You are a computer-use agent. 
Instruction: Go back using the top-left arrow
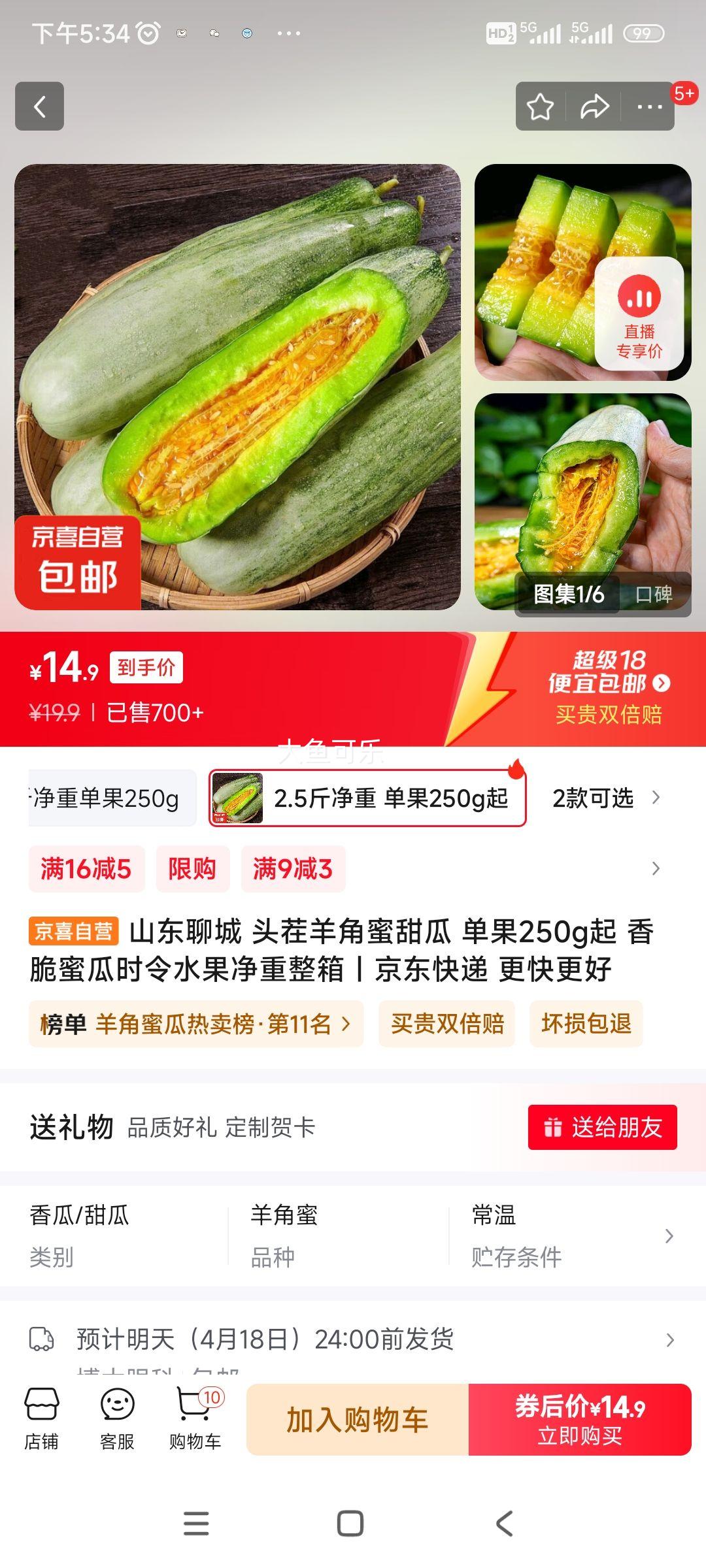click(x=39, y=106)
